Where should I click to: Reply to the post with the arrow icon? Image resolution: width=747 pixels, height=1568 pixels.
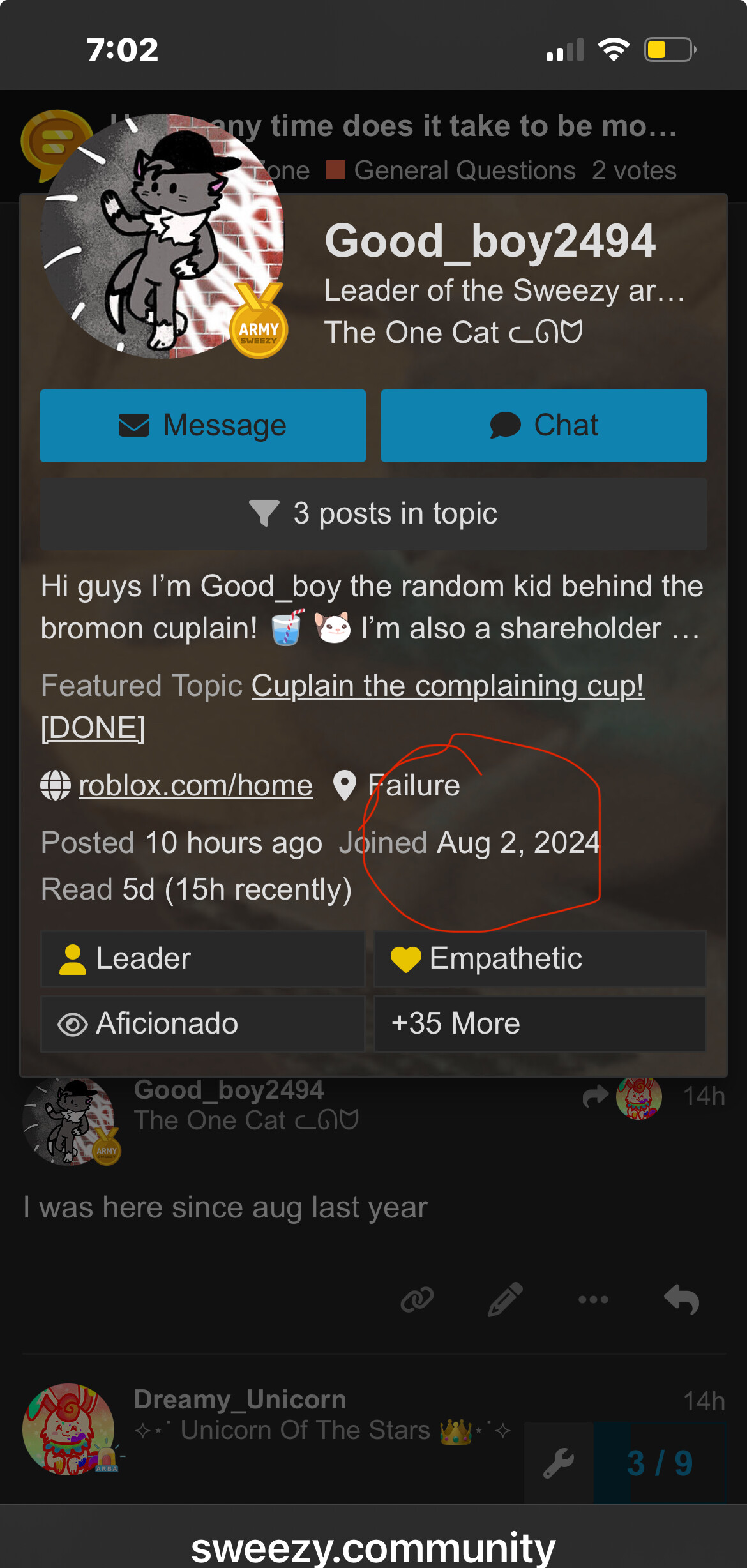pos(681,1299)
